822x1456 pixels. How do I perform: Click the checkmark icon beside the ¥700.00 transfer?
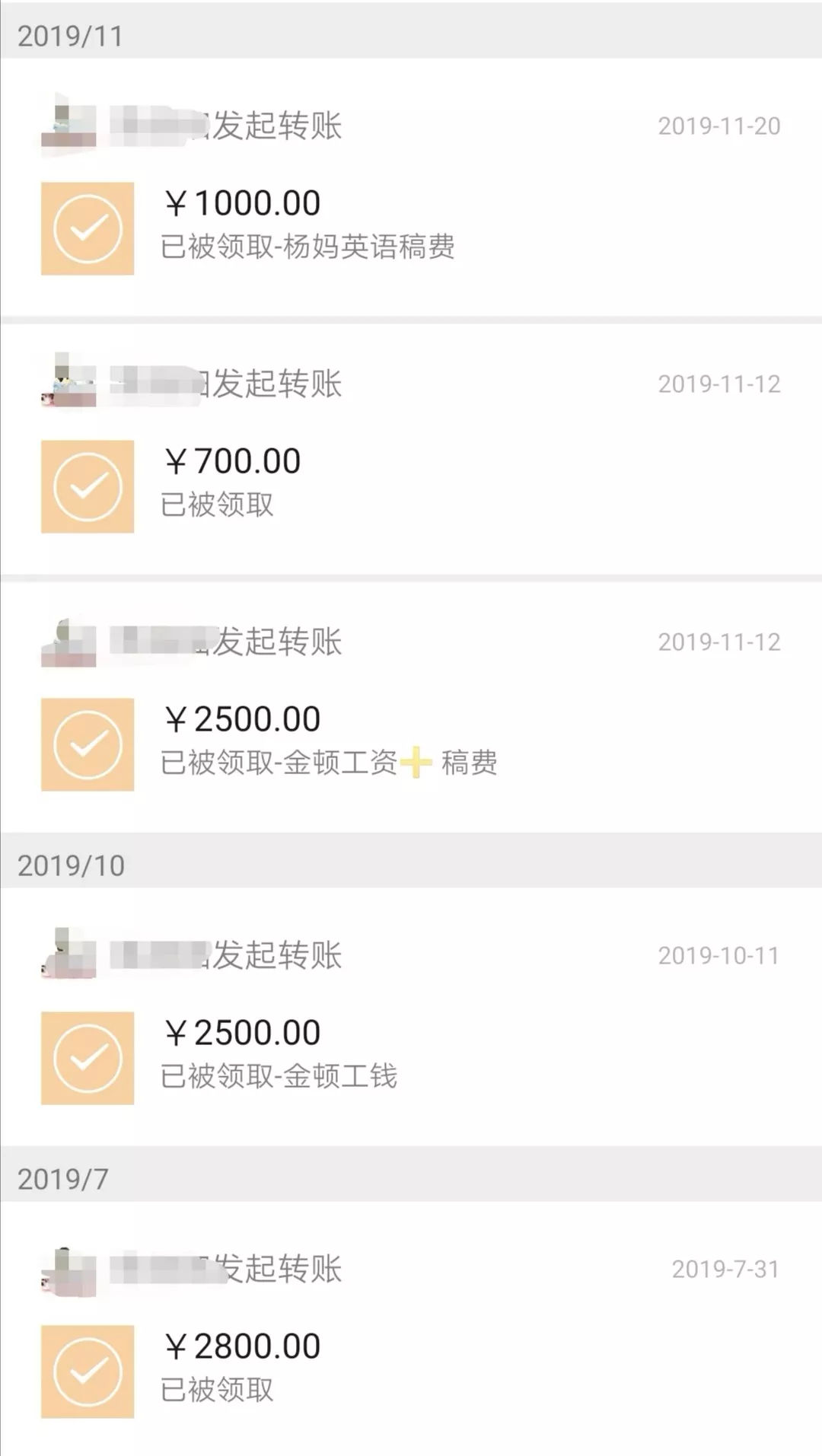click(x=87, y=486)
